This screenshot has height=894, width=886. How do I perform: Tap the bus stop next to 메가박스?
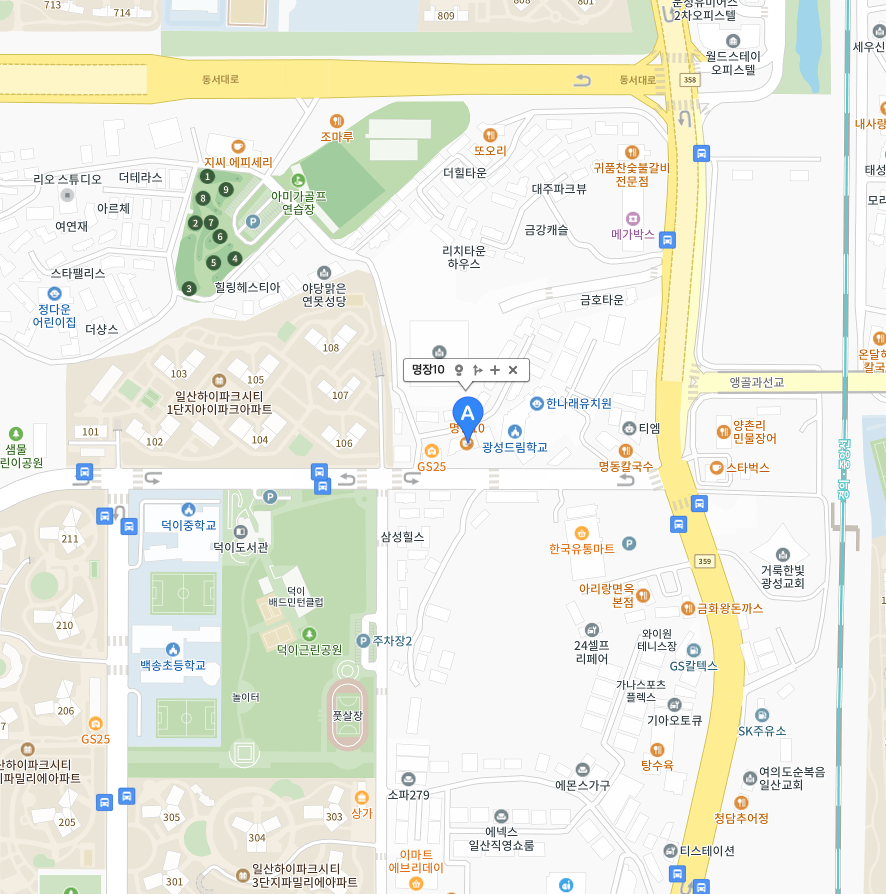[667, 239]
